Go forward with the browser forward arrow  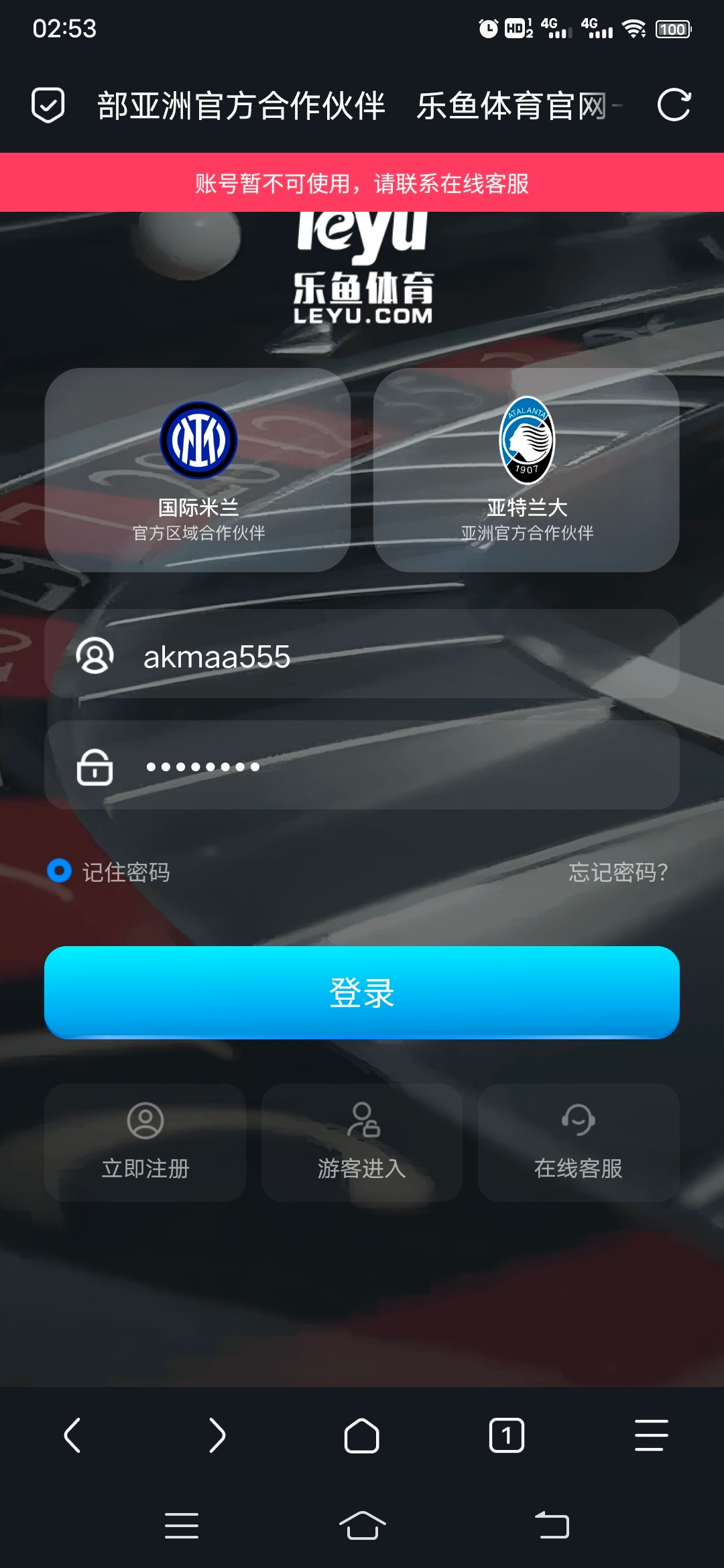[217, 1435]
